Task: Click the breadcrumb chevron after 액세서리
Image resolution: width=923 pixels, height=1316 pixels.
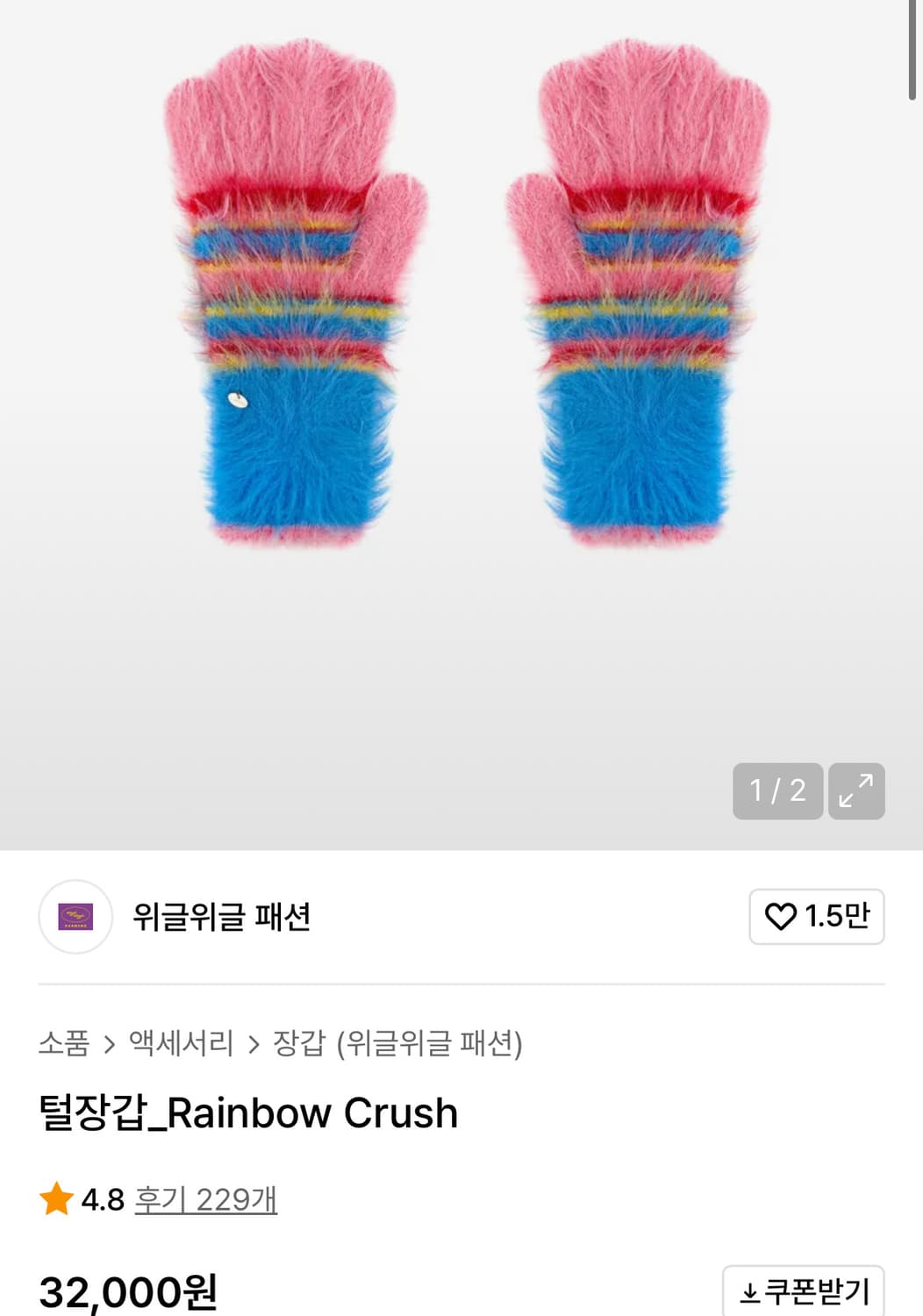Action: [x=253, y=1045]
